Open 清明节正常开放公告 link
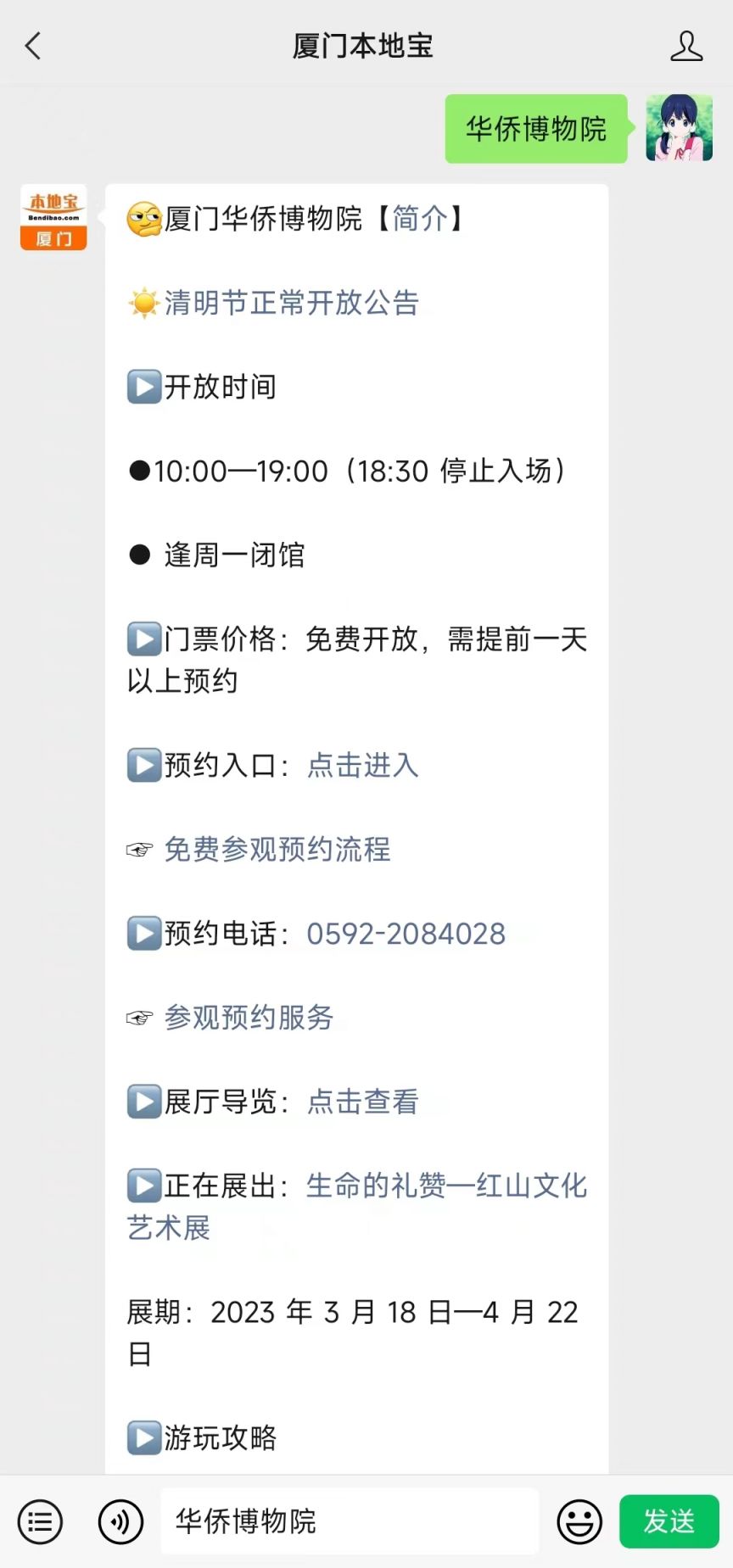Screen dimensions: 733x1568 coord(291,303)
